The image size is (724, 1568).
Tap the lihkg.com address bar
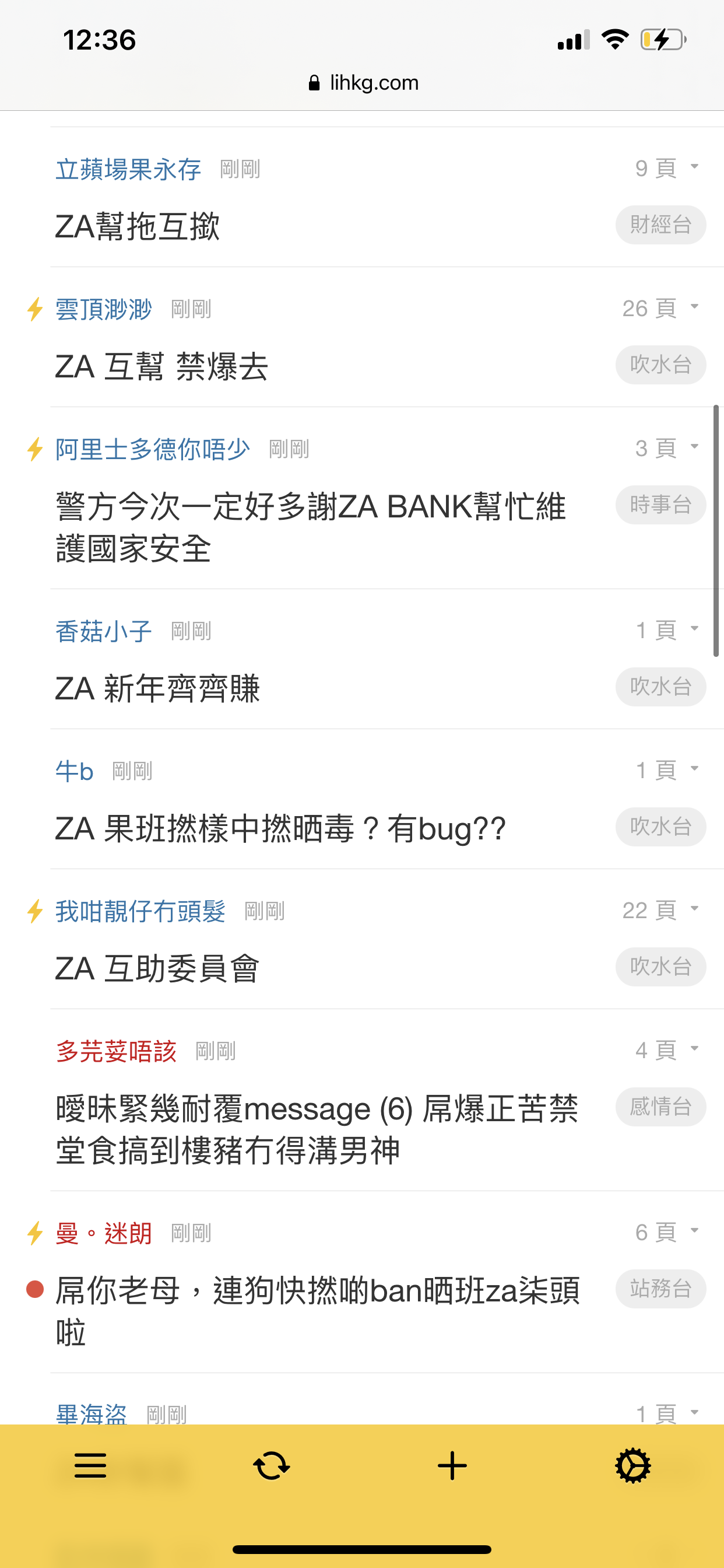363,83
